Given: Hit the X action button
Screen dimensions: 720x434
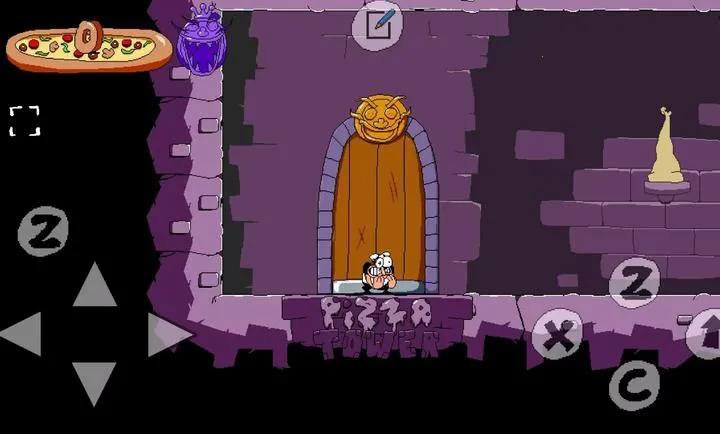Looking at the screenshot, I should point(557,334).
